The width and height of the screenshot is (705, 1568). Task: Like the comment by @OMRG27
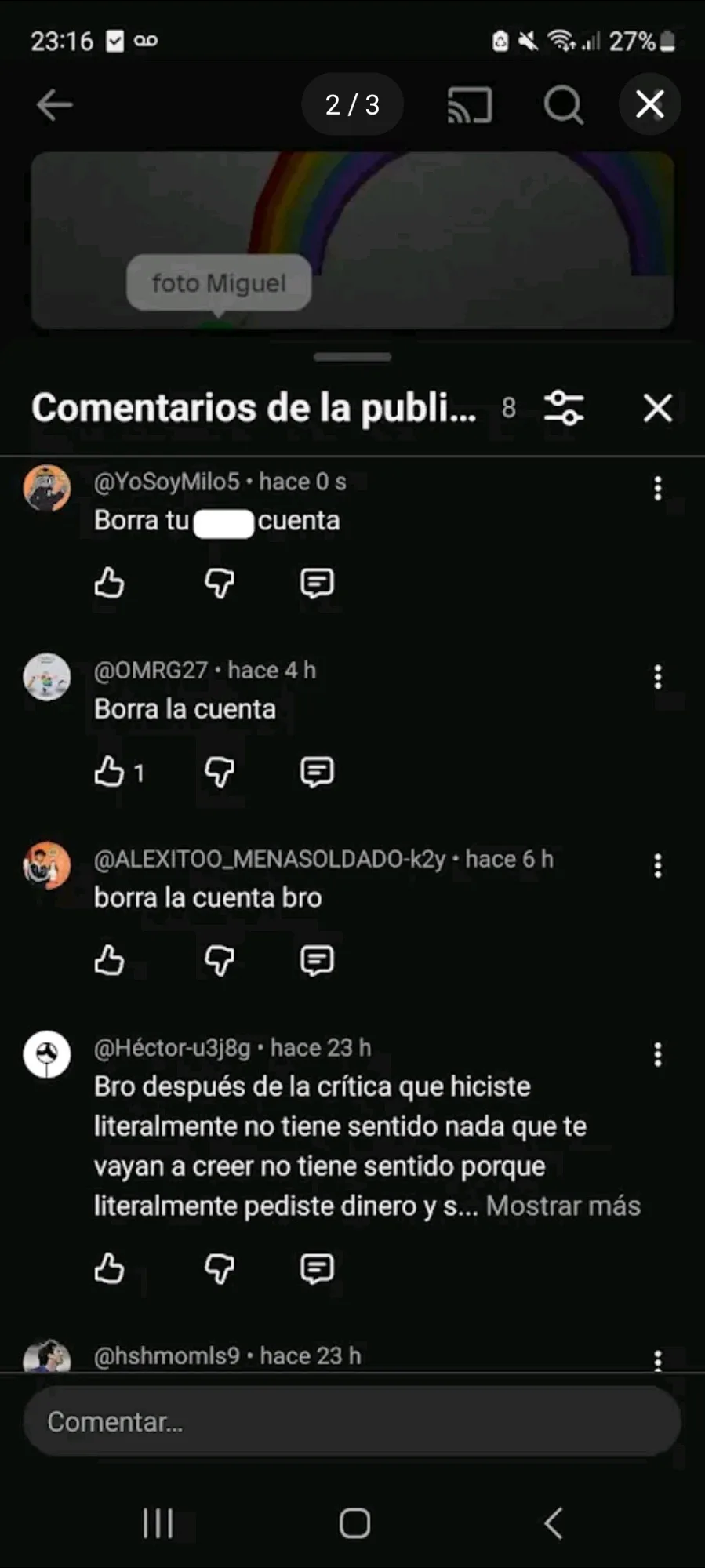(x=110, y=772)
